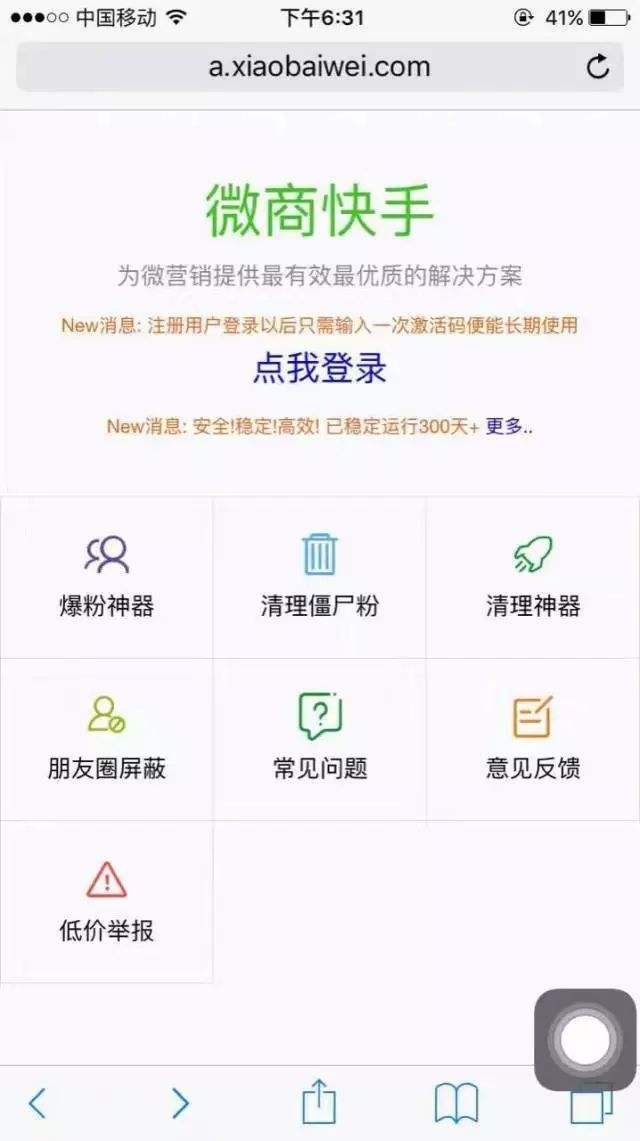Tap the 点我登录 login link
The image size is (640, 1141).
(319, 369)
